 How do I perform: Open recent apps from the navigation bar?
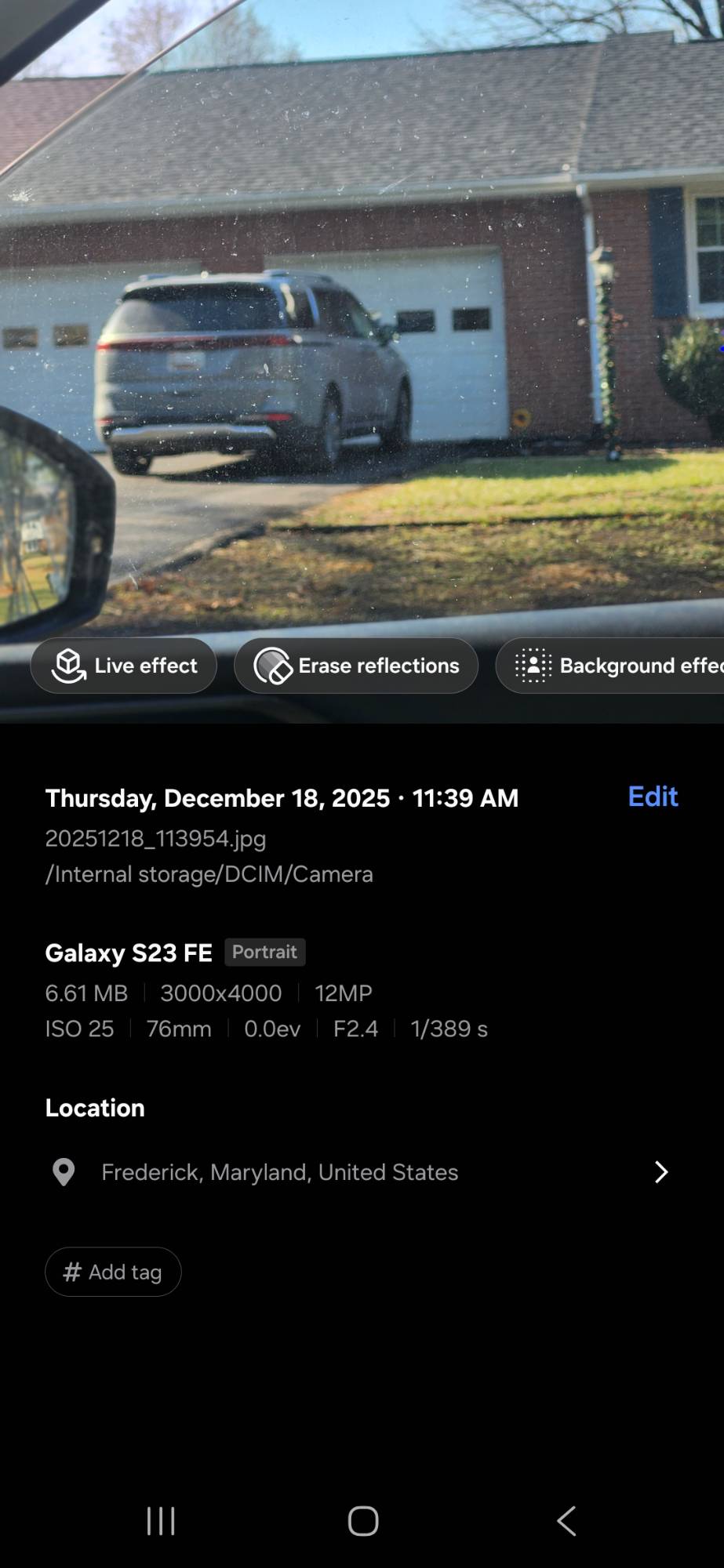click(161, 1521)
